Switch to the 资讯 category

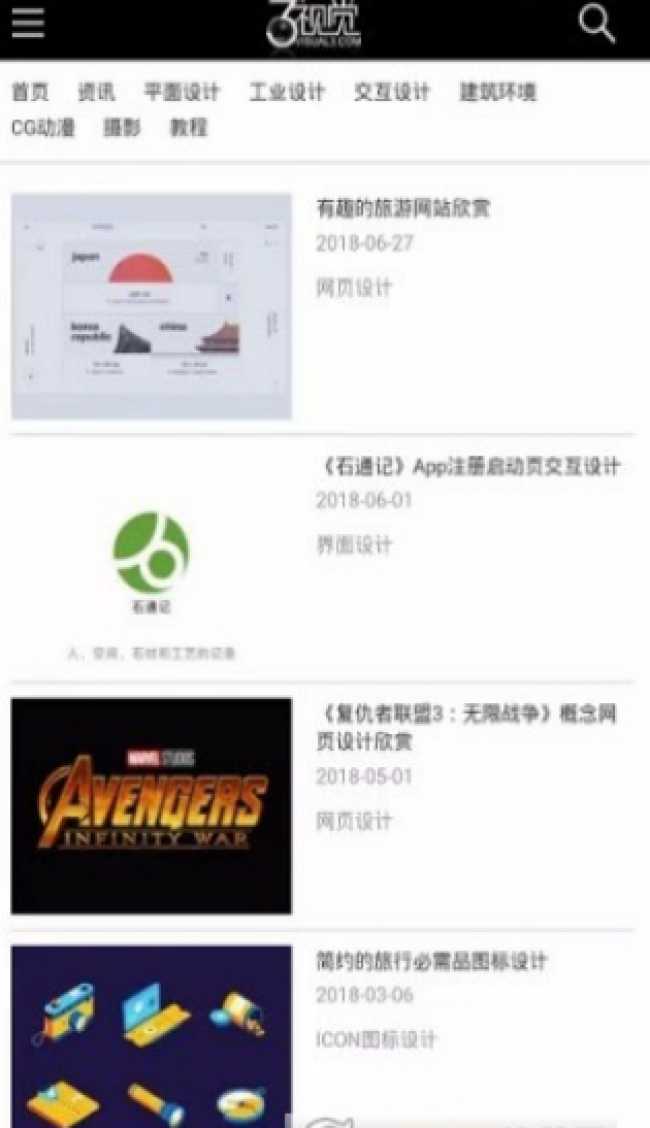click(x=96, y=92)
